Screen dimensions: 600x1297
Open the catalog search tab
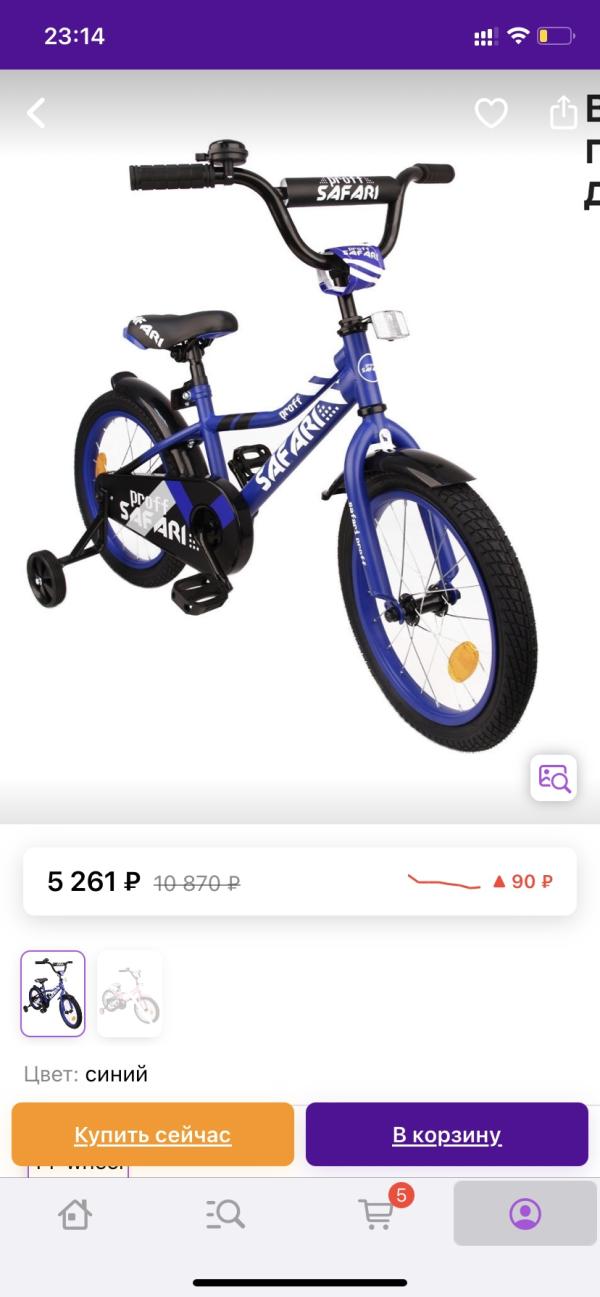tap(225, 1214)
